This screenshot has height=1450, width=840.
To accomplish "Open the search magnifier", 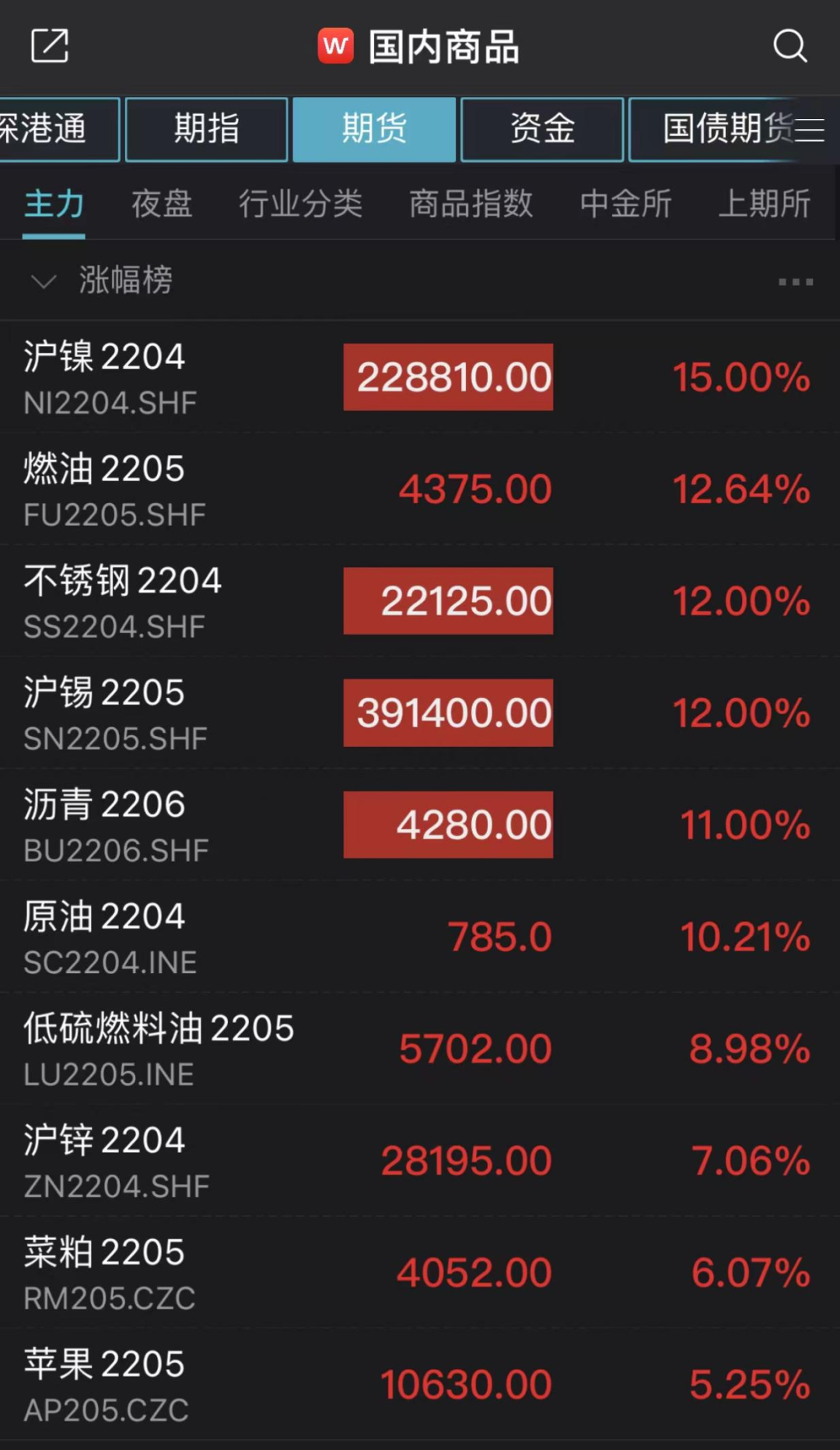I will click(x=790, y=46).
